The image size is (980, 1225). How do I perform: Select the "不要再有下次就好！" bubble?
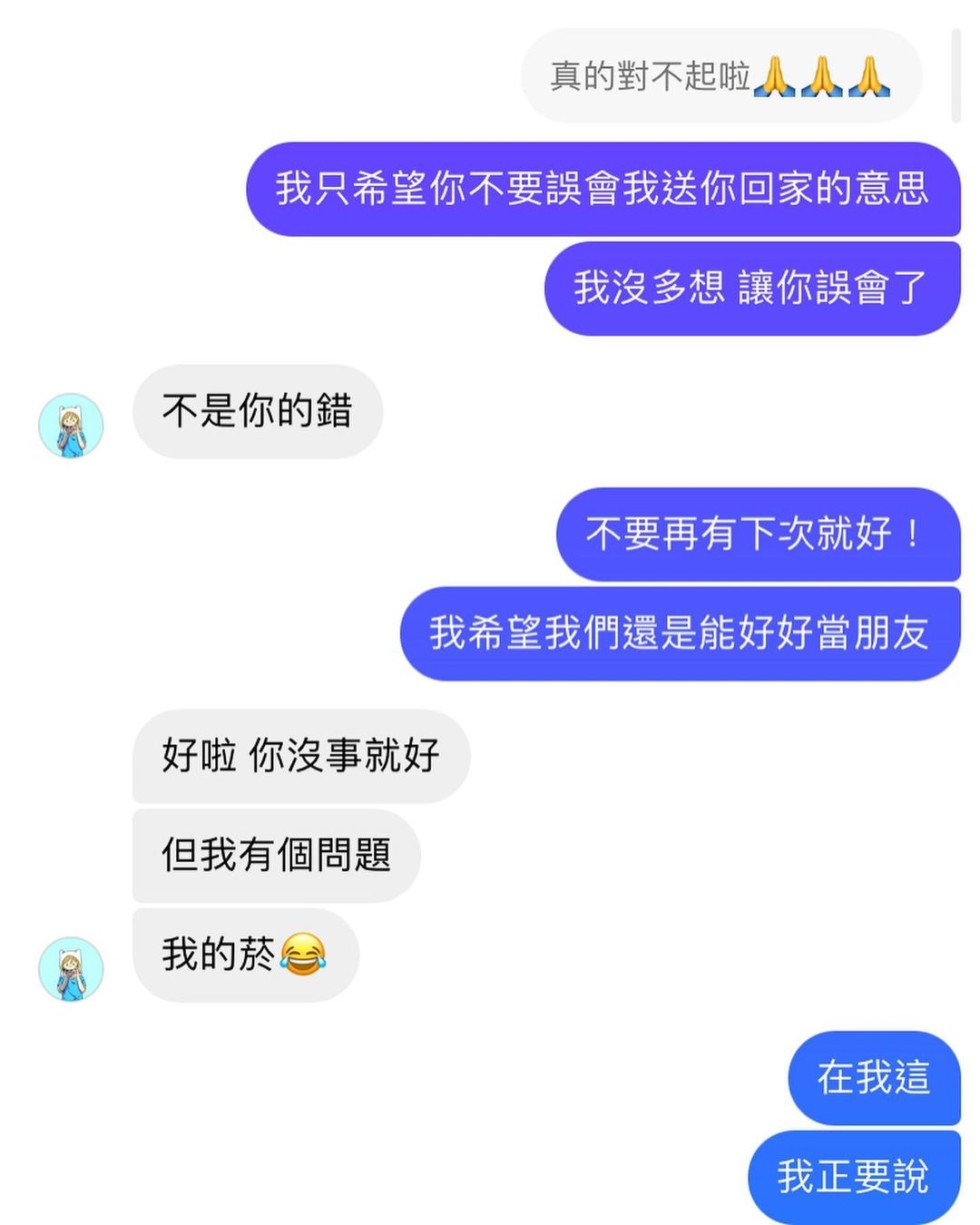(x=758, y=534)
